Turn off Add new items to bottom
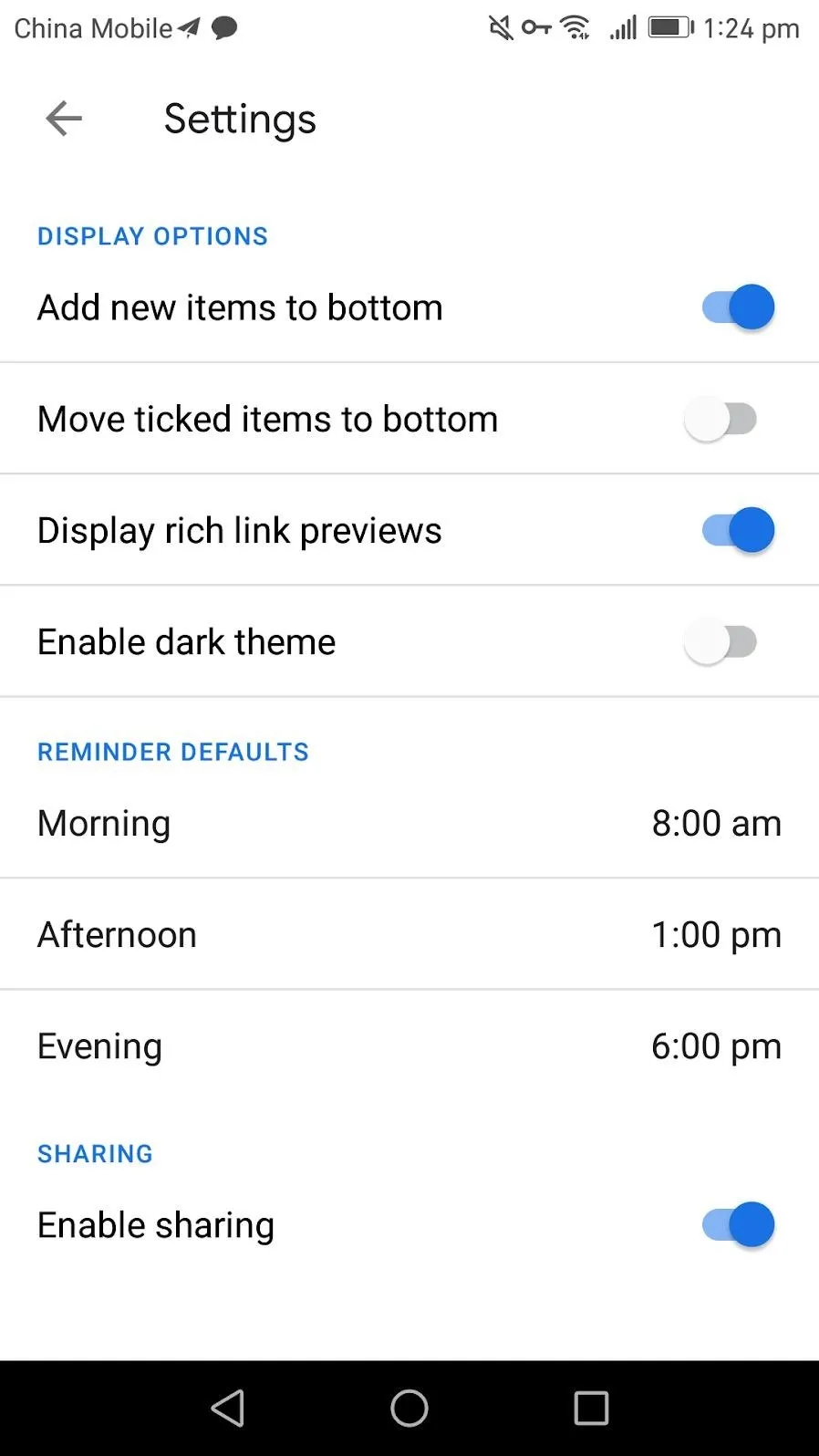 point(738,307)
